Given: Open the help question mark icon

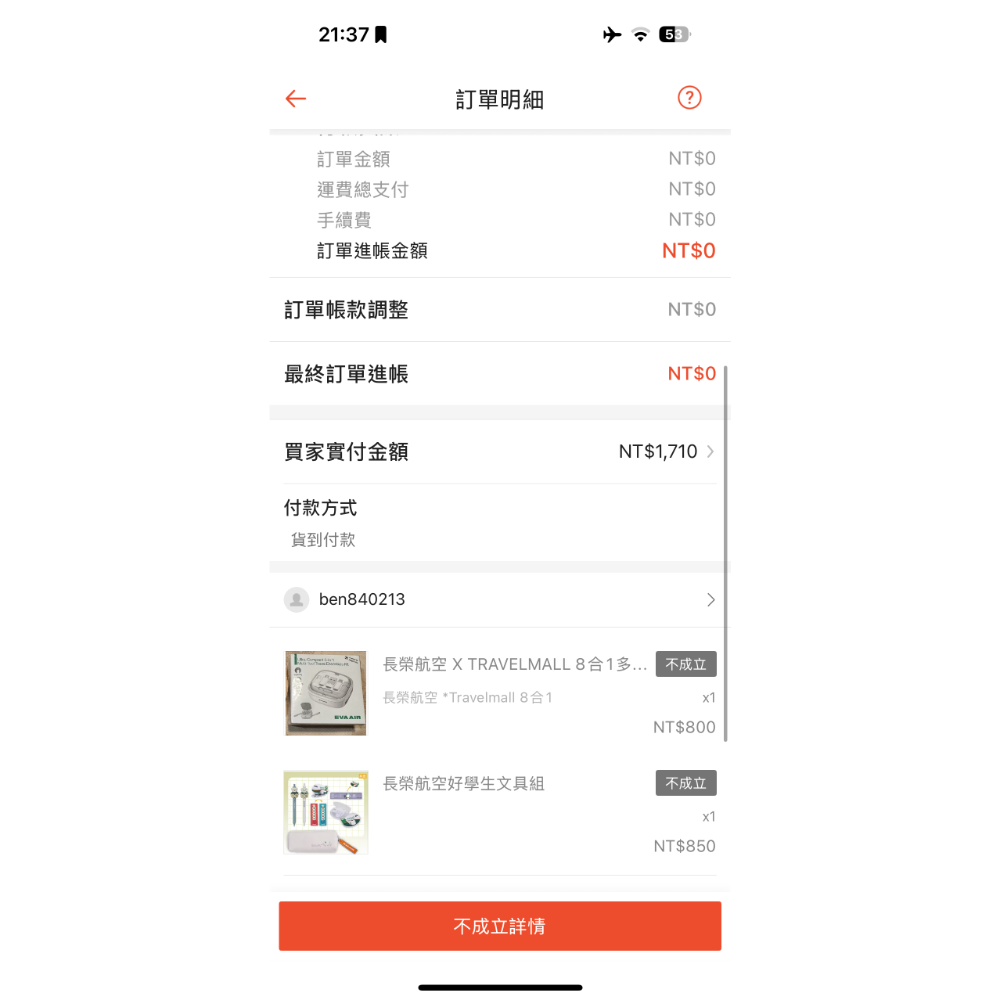Looking at the screenshot, I should click(689, 98).
